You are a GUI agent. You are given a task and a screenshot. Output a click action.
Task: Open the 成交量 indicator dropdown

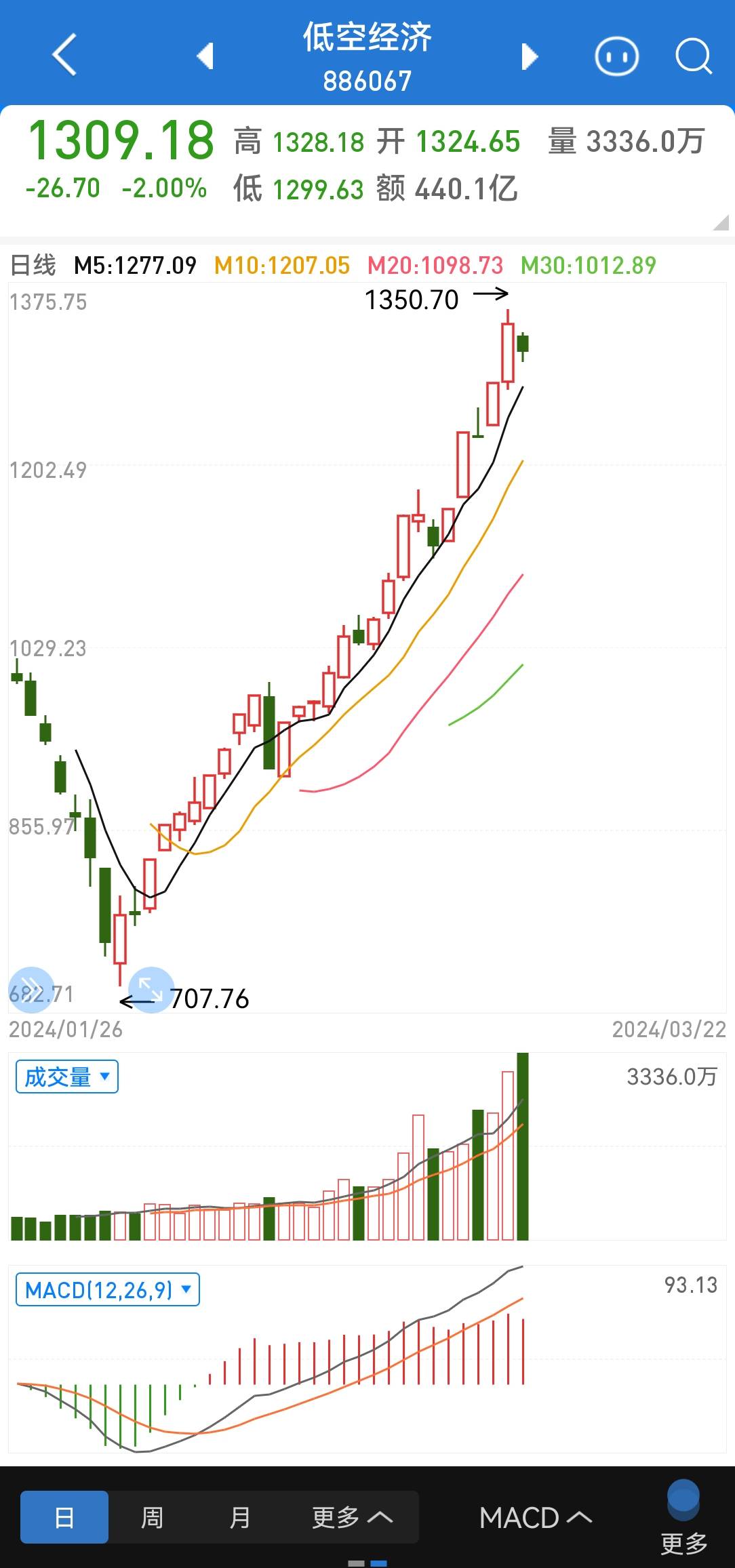[x=66, y=1076]
